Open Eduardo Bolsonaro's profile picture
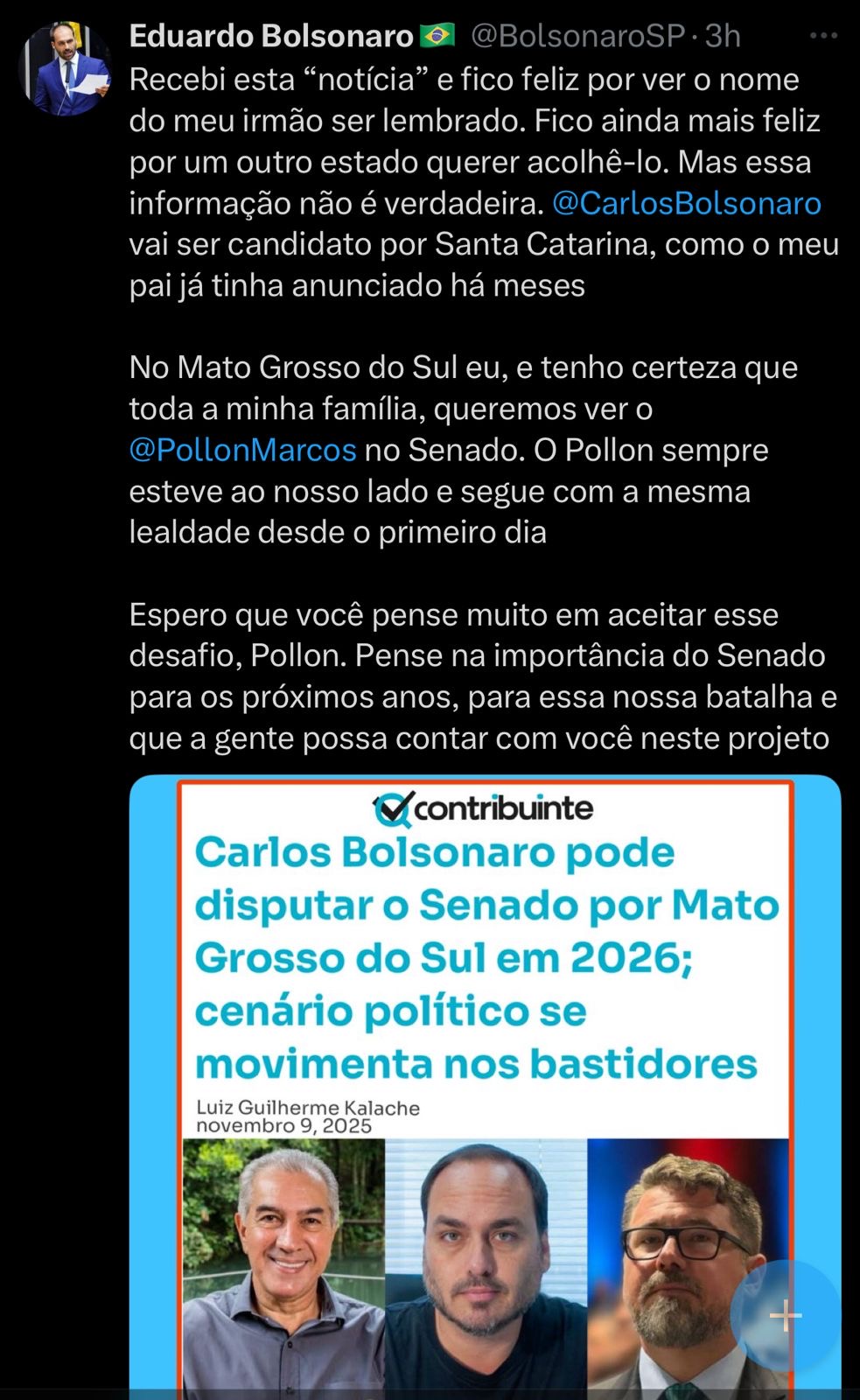The height and width of the screenshot is (1400, 860). coord(65,70)
